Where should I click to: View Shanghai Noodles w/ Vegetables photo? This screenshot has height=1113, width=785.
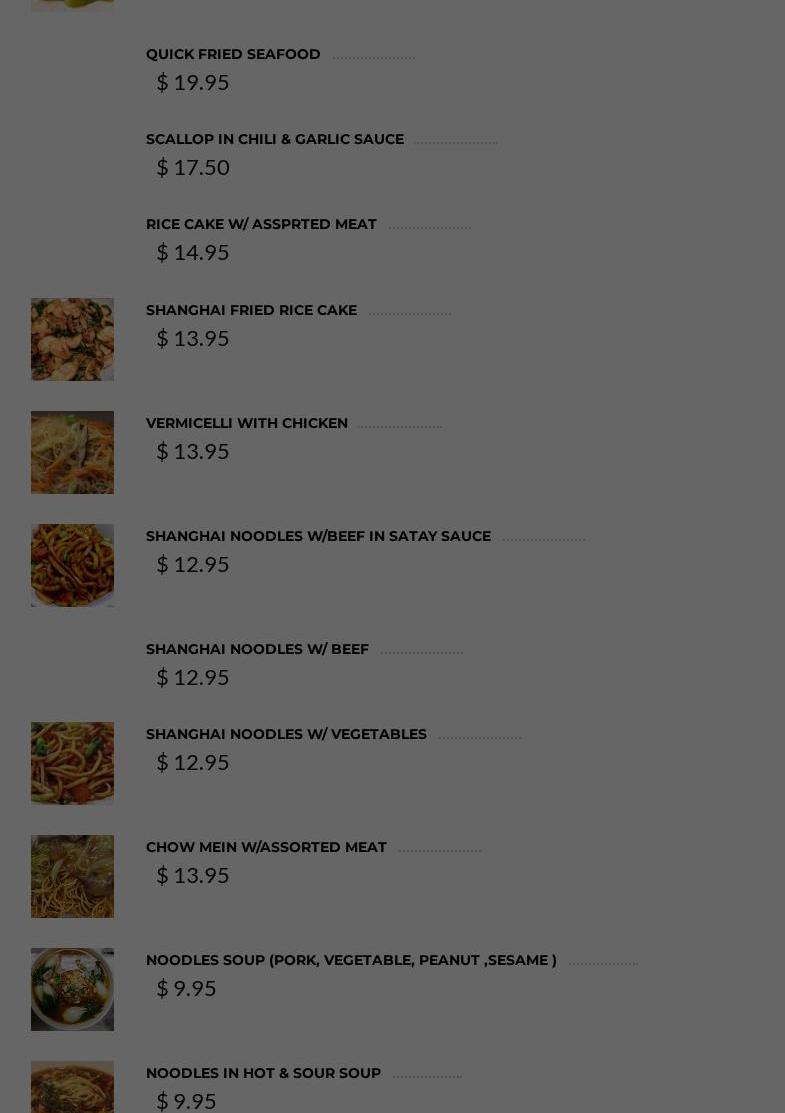point(72,763)
